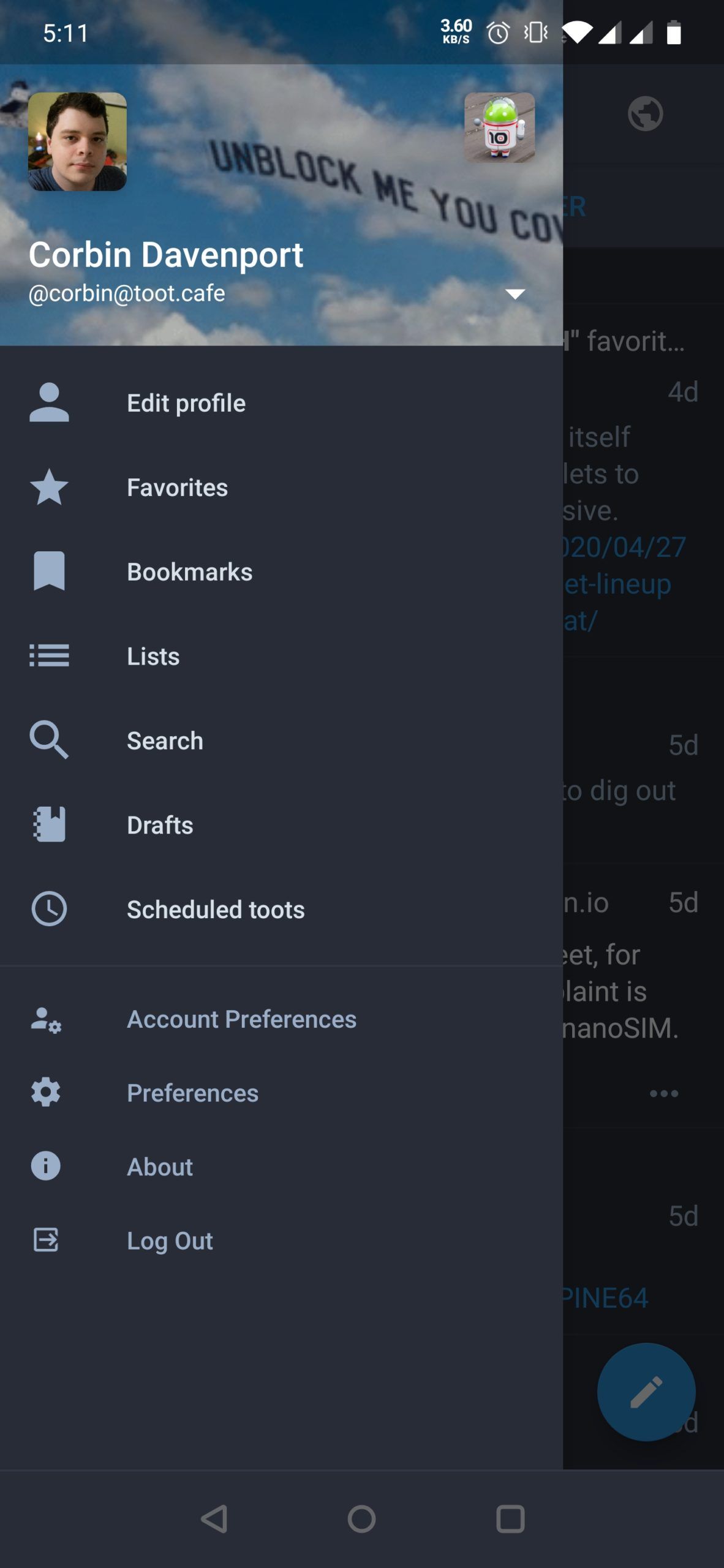
Task: Select the Edit profile person icon
Action: [x=48, y=403]
